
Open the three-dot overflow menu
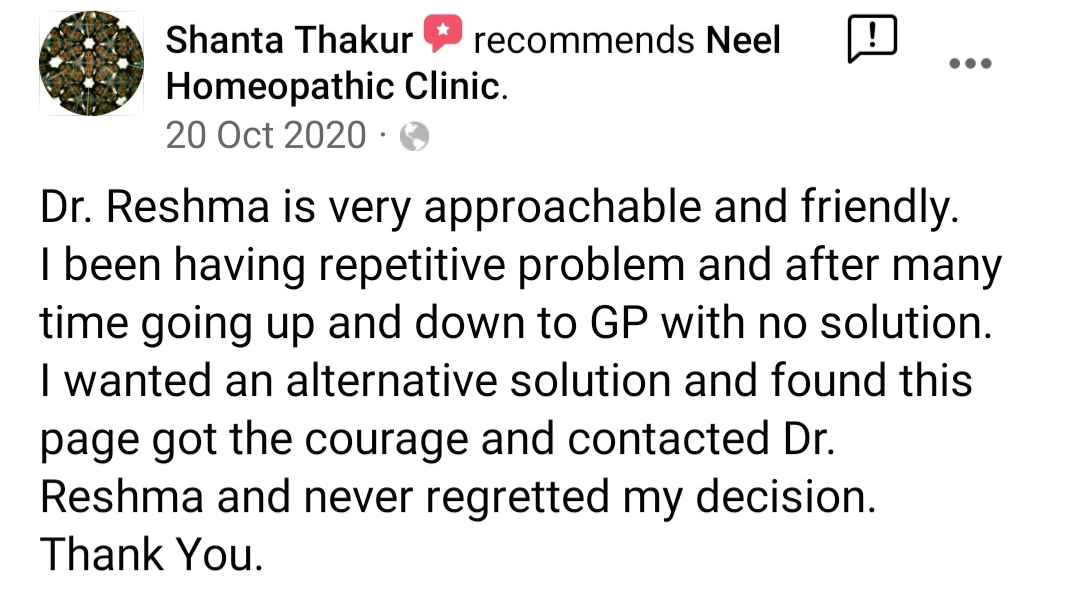point(969,63)
